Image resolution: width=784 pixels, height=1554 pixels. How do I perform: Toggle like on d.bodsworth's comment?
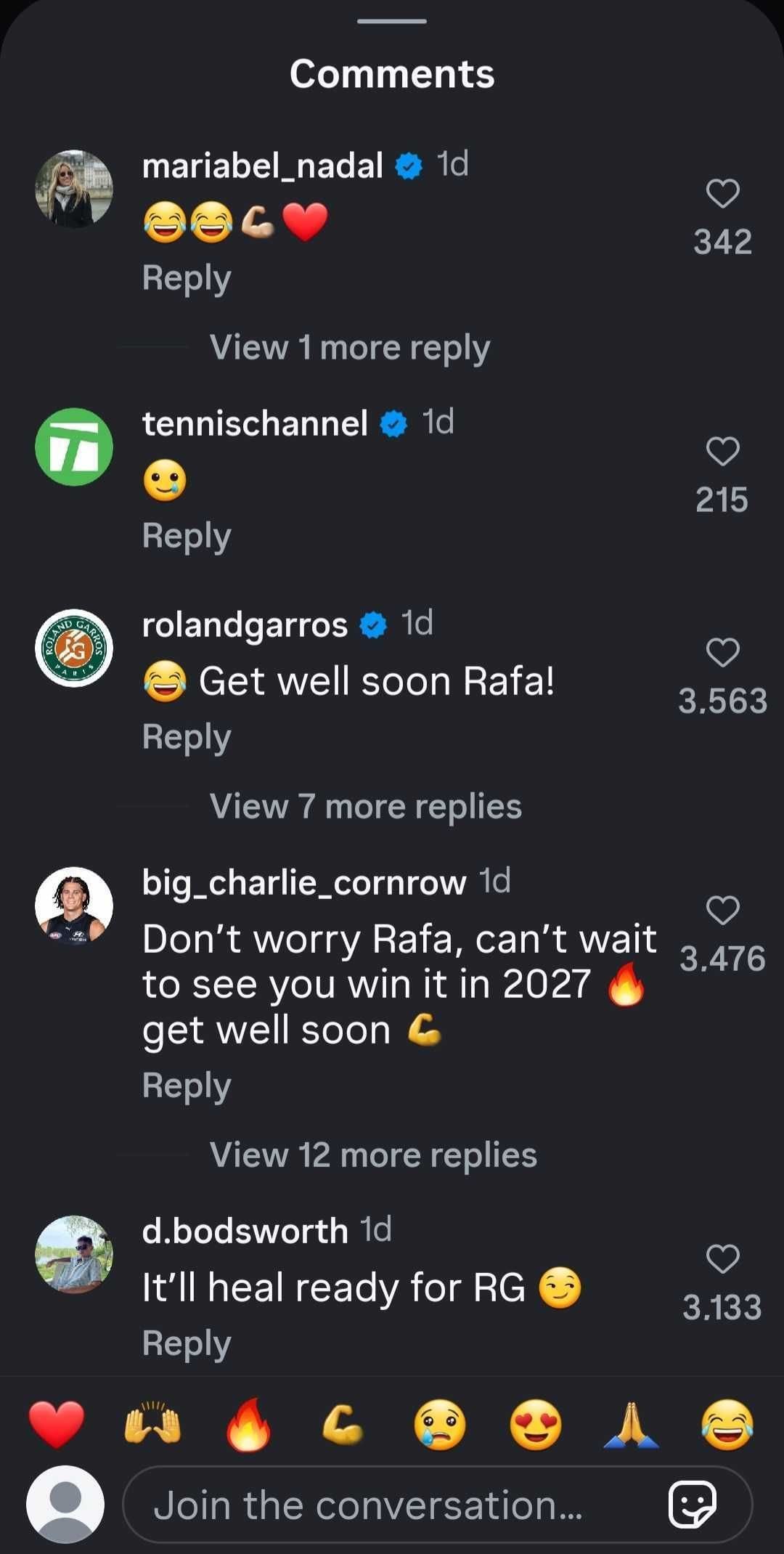pos(722,1259)
